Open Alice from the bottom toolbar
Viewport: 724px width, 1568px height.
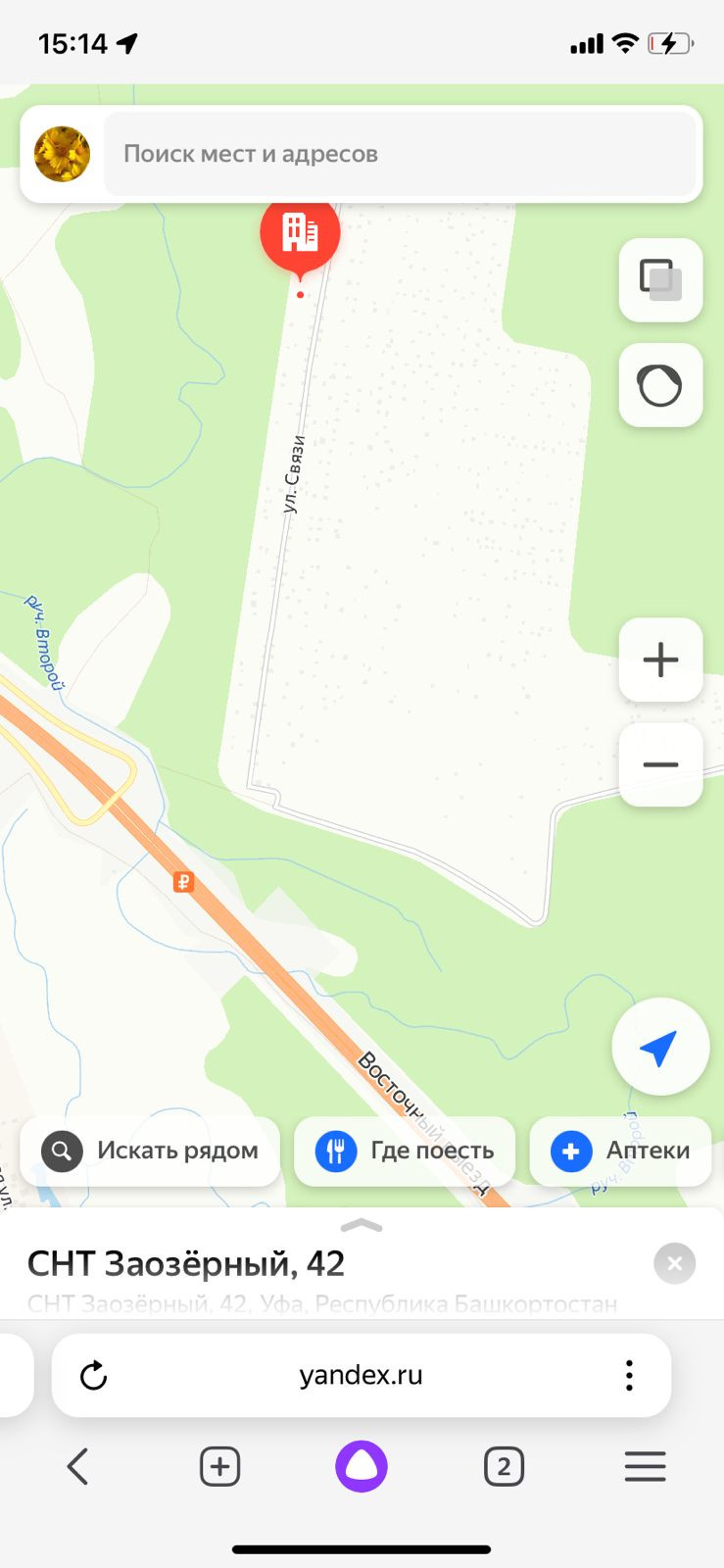click(362, 1467)
